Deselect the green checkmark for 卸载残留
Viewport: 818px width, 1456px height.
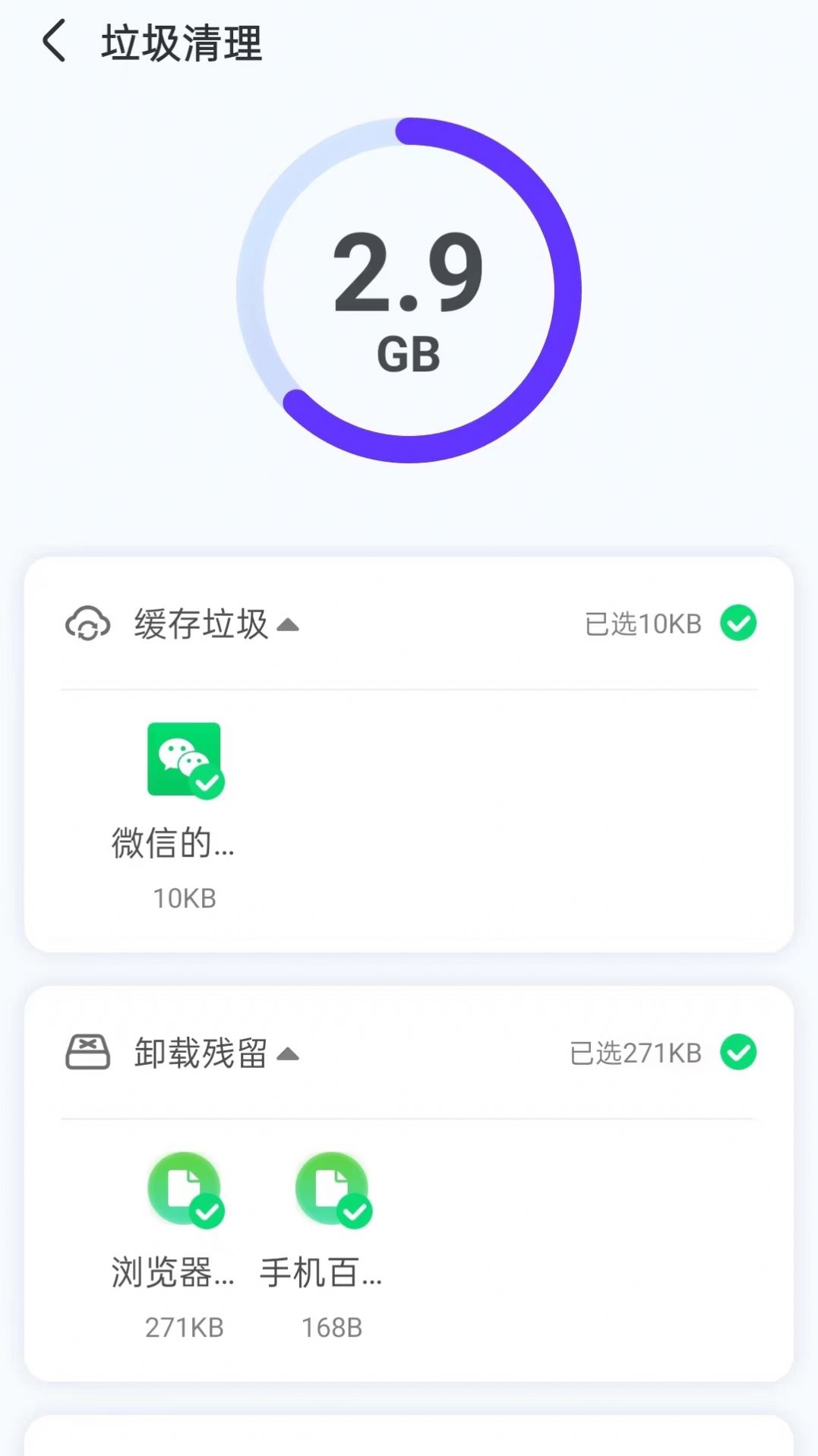click(x=737, y=1053)
